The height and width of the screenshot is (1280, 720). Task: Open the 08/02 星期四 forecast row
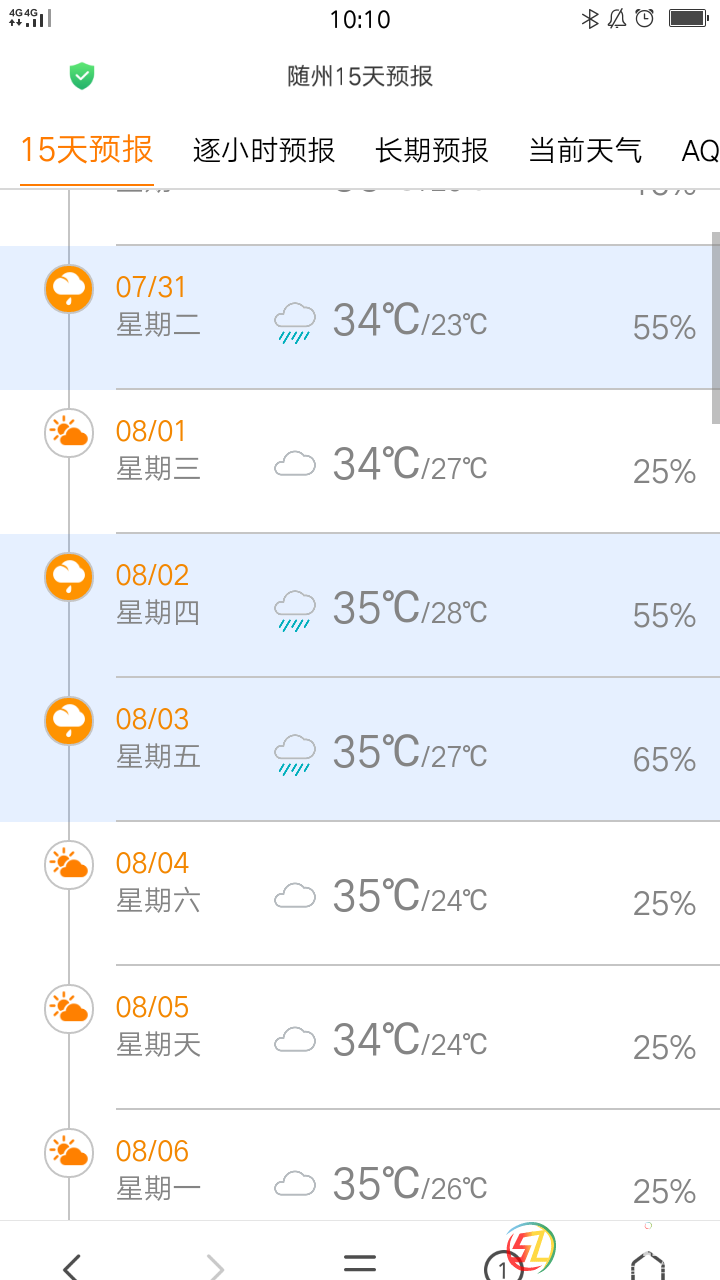click(x=360, y=605)
